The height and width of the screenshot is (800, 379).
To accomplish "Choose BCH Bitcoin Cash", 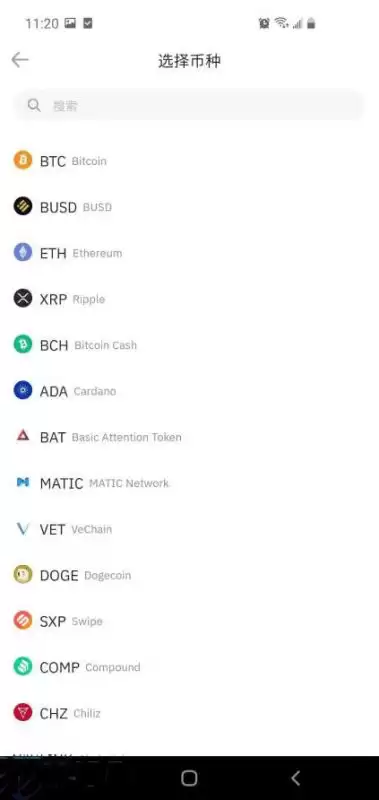I will 189,345.
